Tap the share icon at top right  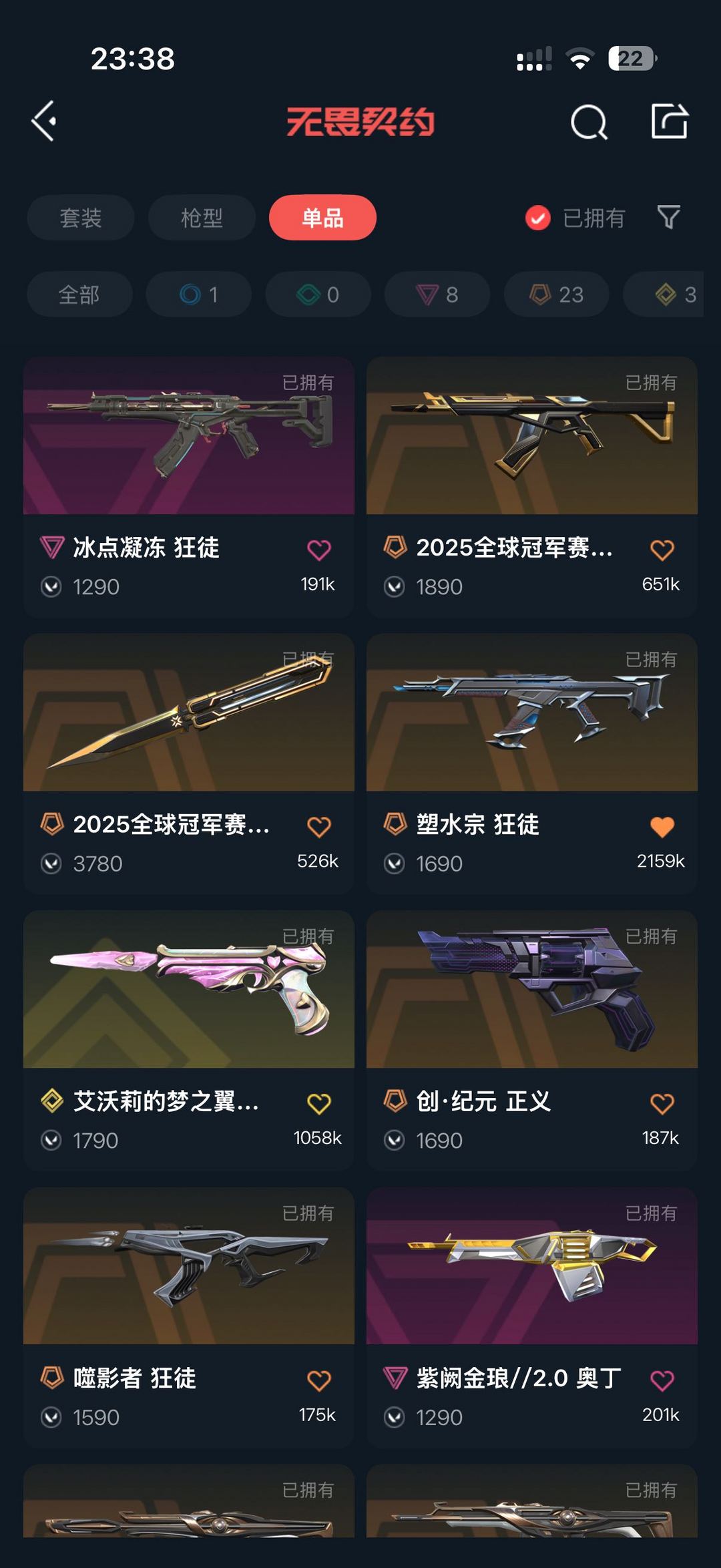coord(671,120)
